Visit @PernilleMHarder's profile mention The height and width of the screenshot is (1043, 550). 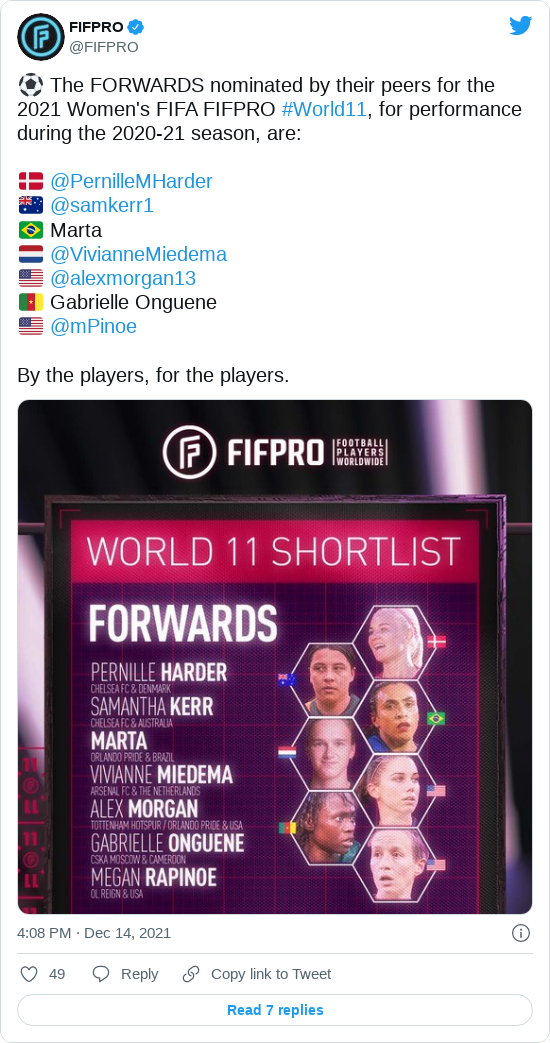point(131,182)
